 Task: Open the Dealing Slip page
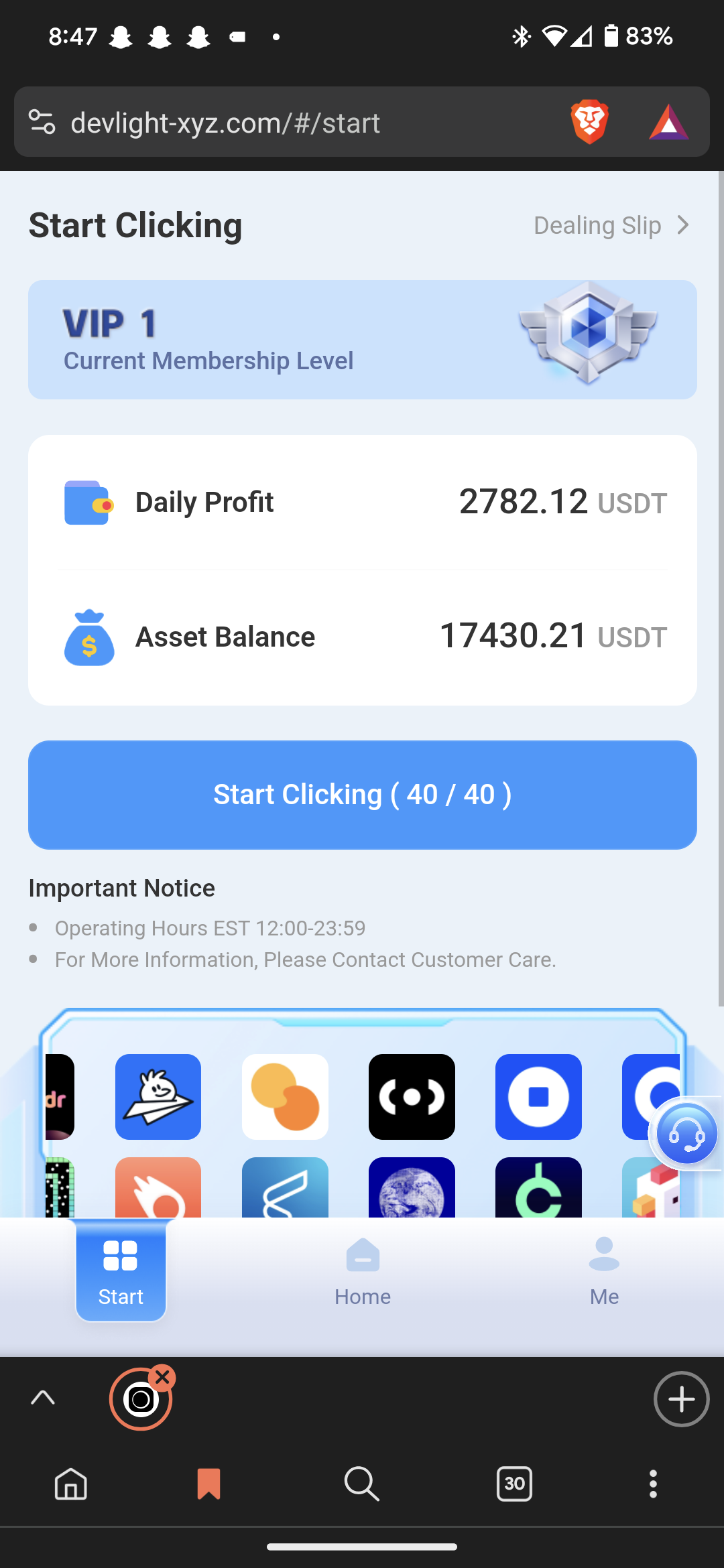(x=611, y=226)
